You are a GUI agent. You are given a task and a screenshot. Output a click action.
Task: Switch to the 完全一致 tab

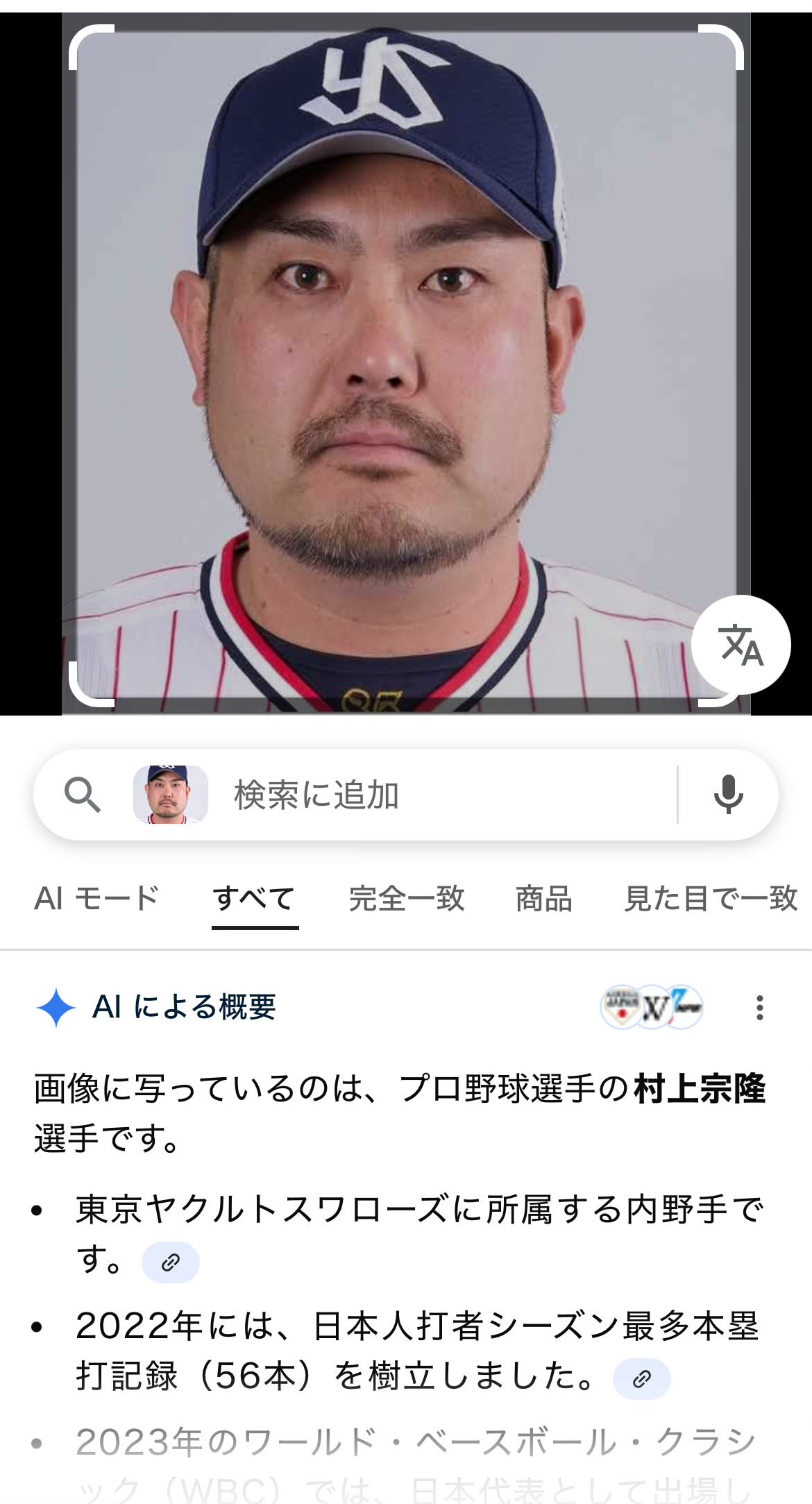(x=407, y=899)
